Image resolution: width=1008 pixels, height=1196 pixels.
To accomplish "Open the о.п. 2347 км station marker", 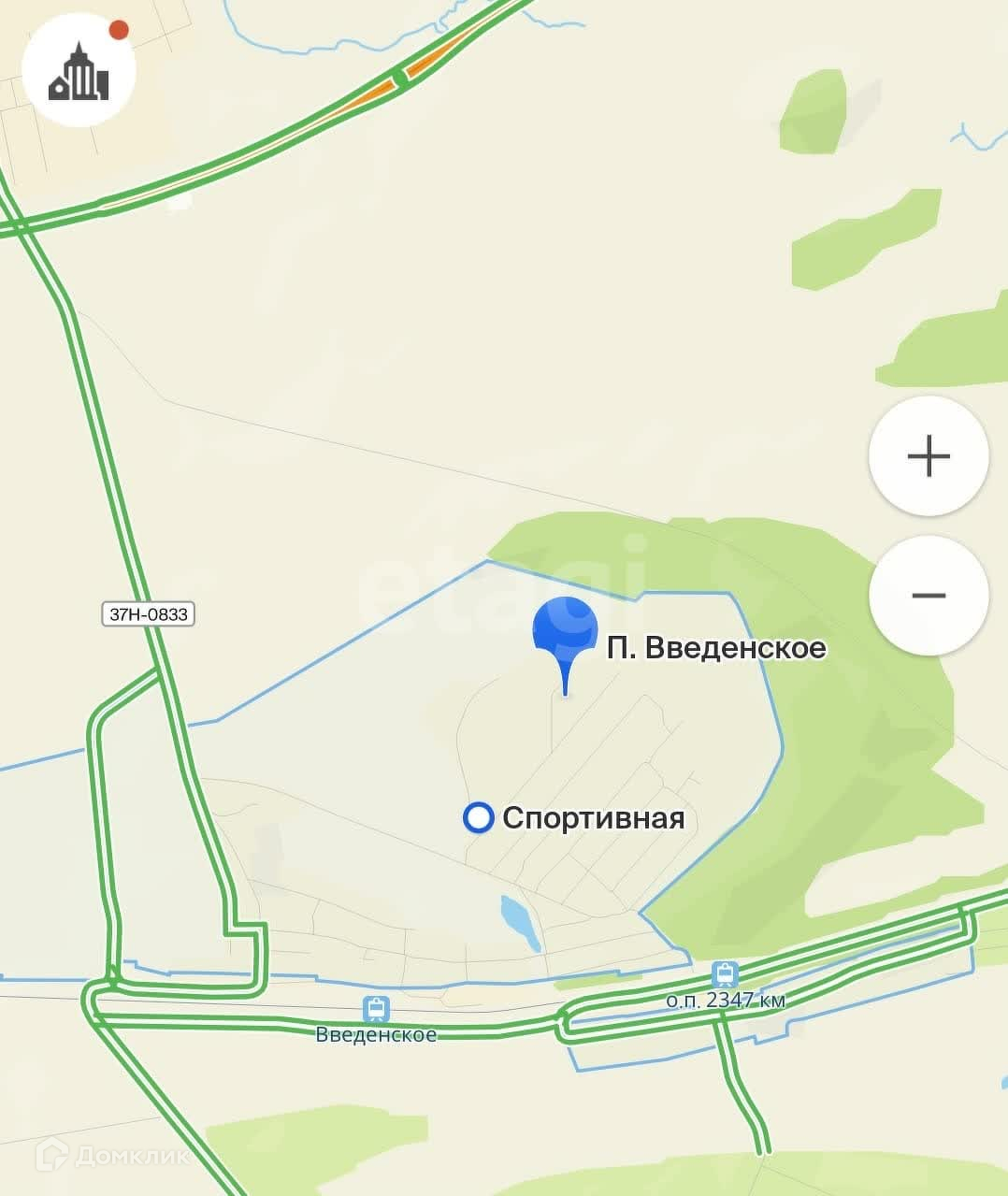I will click(x=725, y=974).
